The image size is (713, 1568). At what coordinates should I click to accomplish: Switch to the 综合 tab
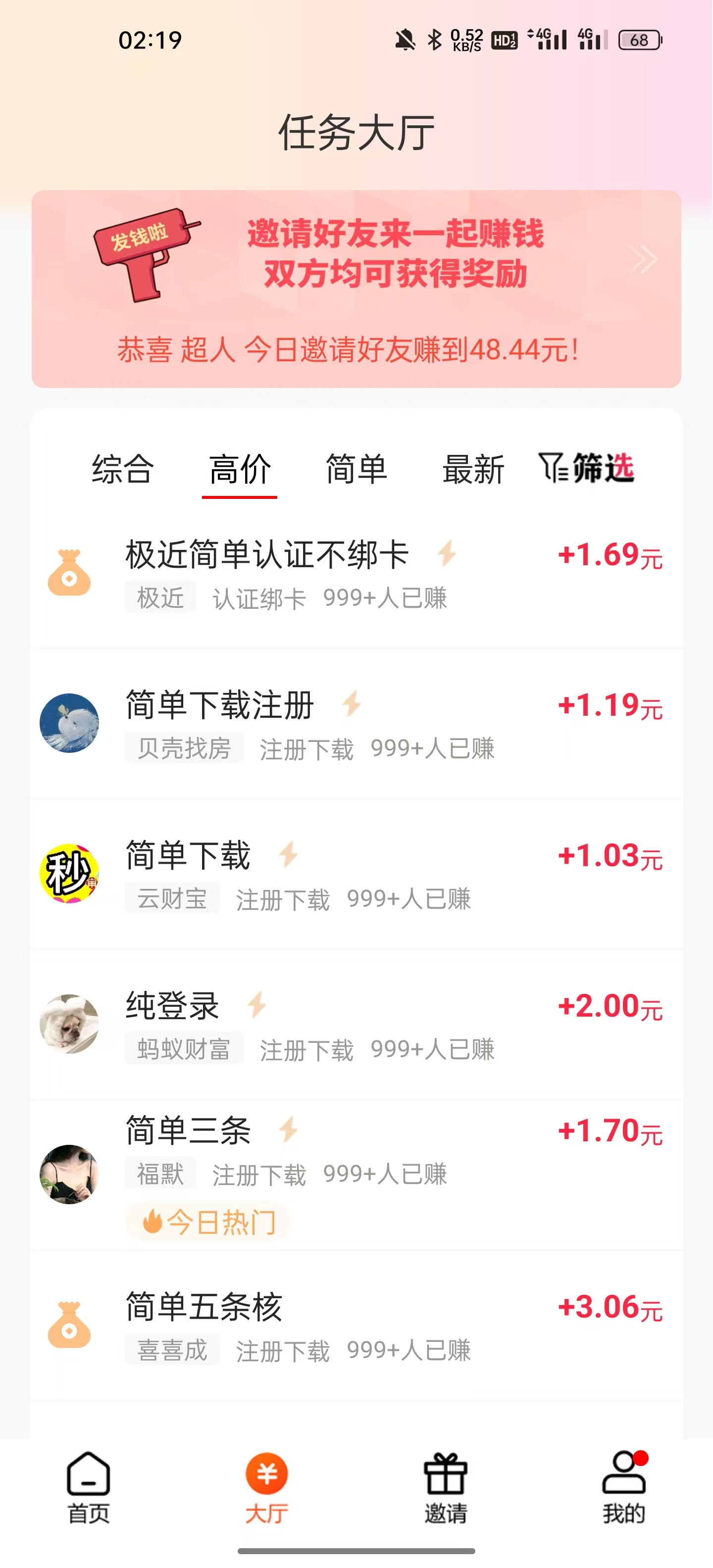coord(122,469)
